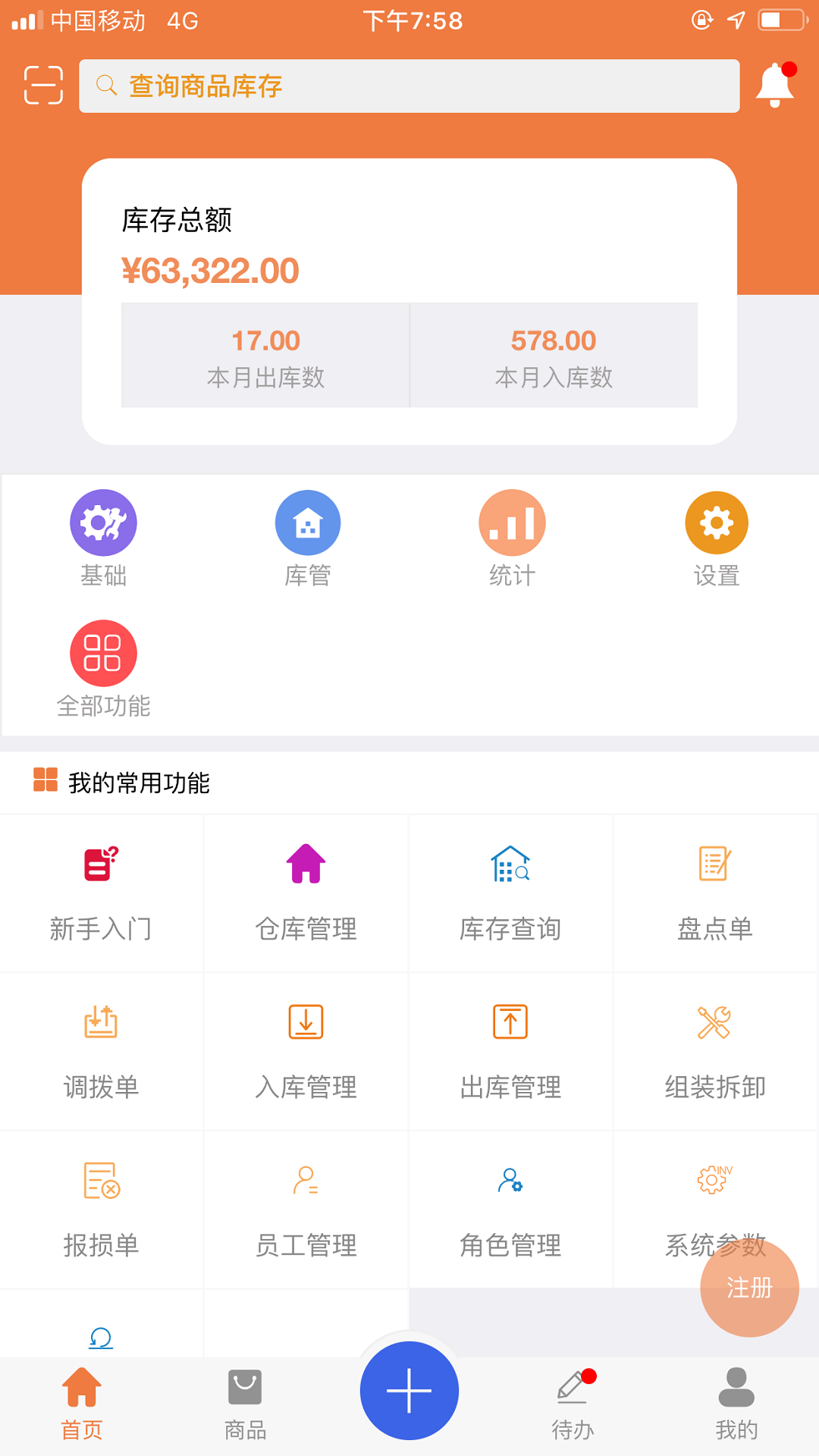Open 角色管理 role management
The width and height of the screenshot is (819, 1456).
pos(510,1206)
